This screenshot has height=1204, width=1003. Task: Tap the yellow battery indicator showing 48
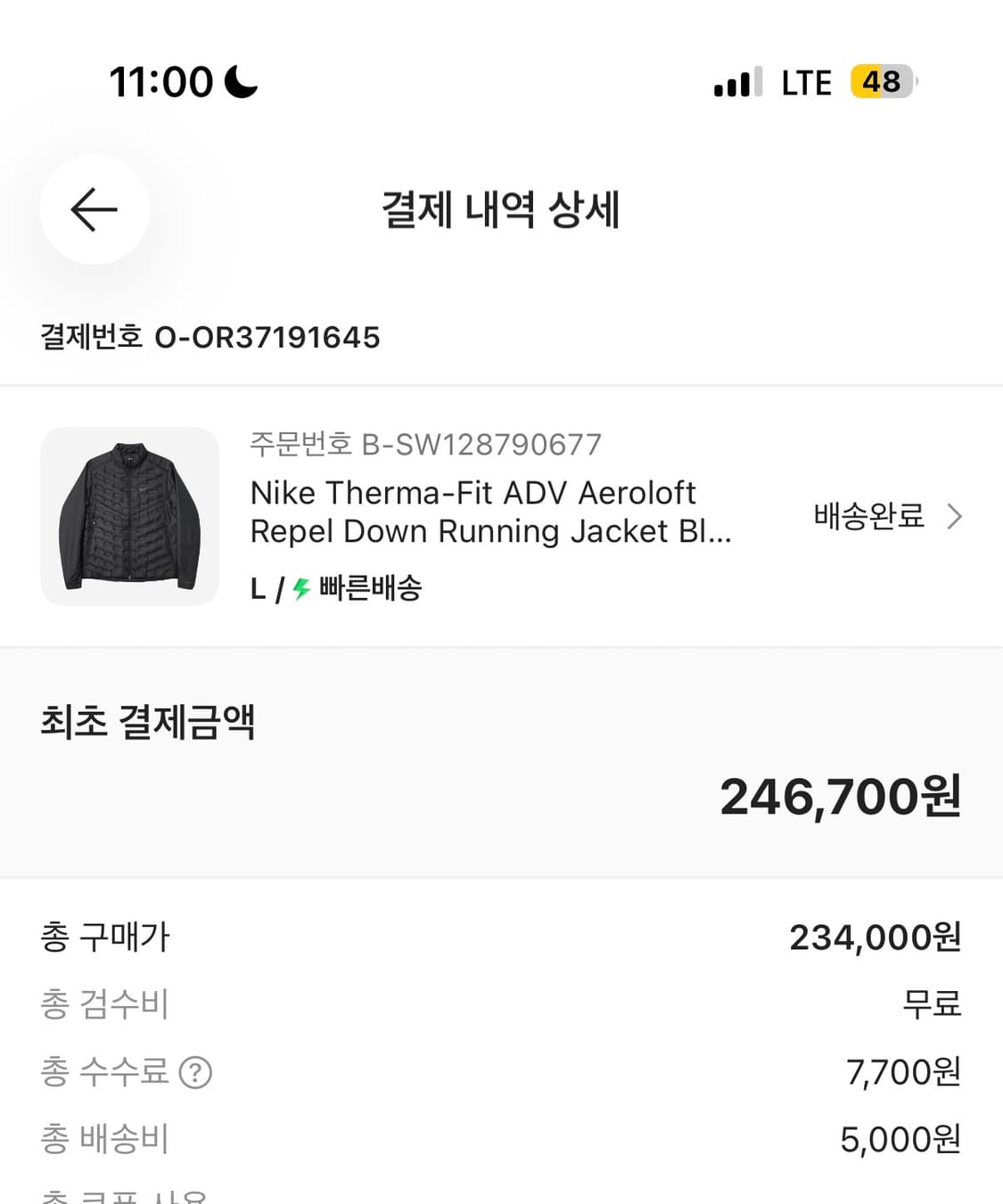881,82
